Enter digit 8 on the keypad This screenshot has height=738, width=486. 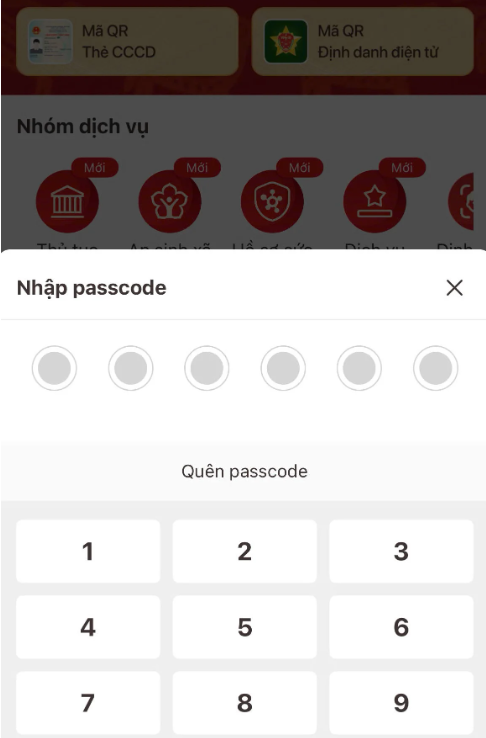click(245, 703)
